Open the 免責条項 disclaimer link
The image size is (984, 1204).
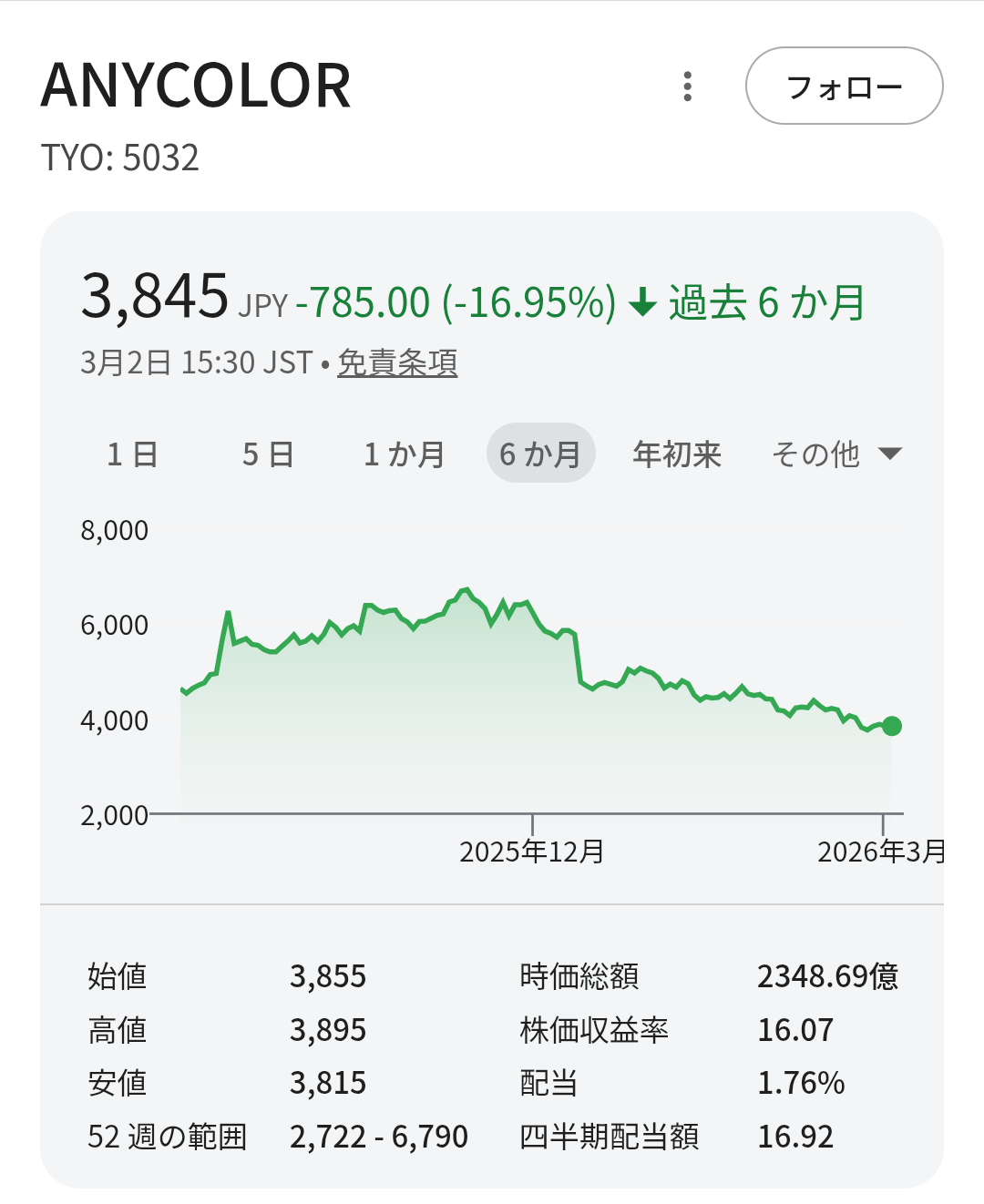pos(397,362)
